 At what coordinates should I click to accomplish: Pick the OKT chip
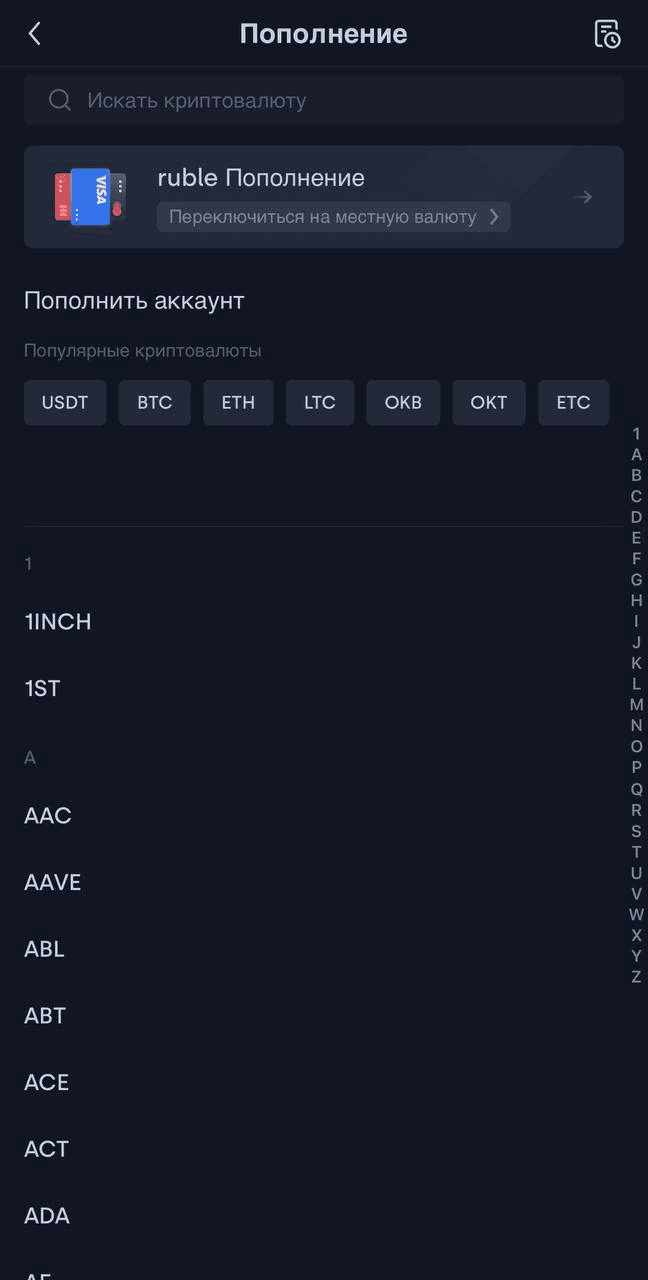489,403
